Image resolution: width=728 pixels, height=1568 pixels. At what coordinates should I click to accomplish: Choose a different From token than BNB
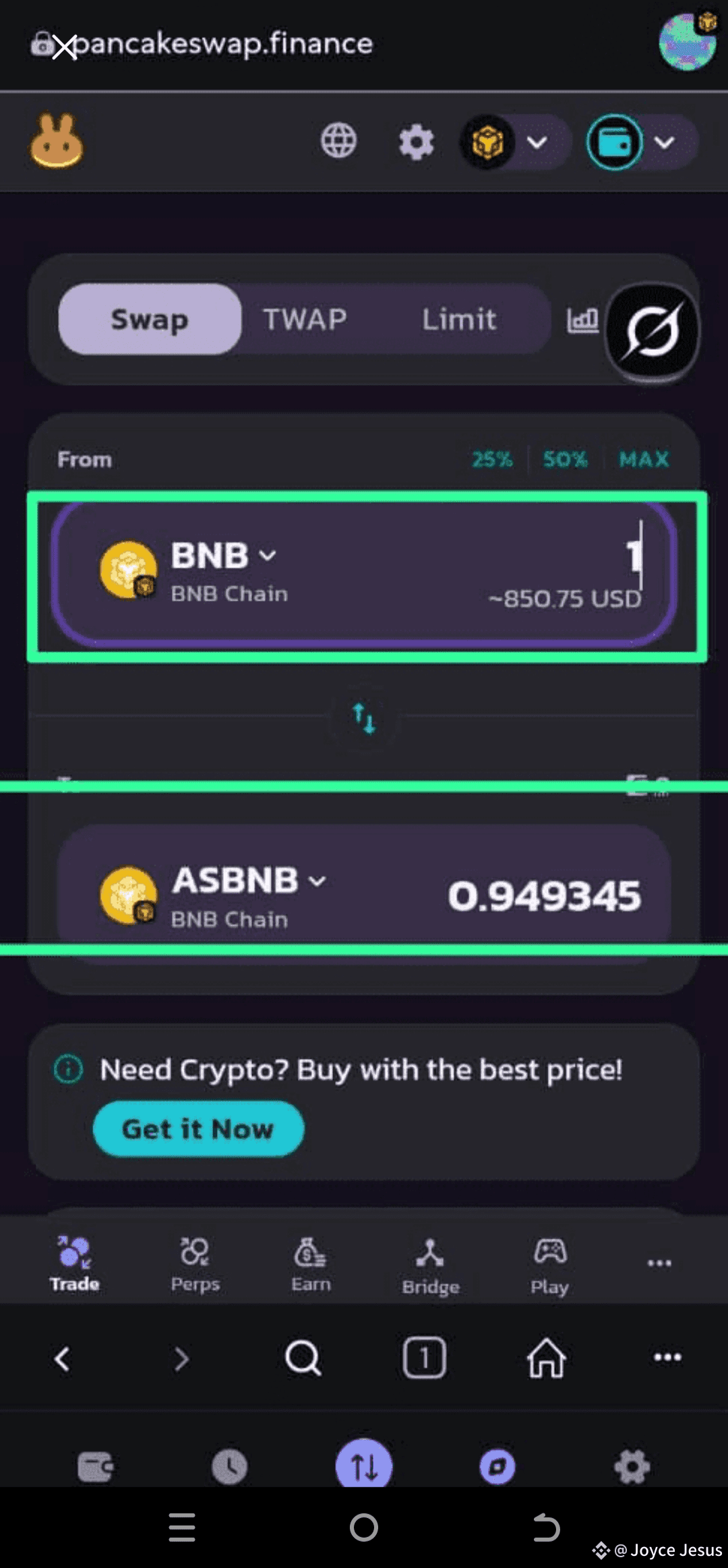224,555
